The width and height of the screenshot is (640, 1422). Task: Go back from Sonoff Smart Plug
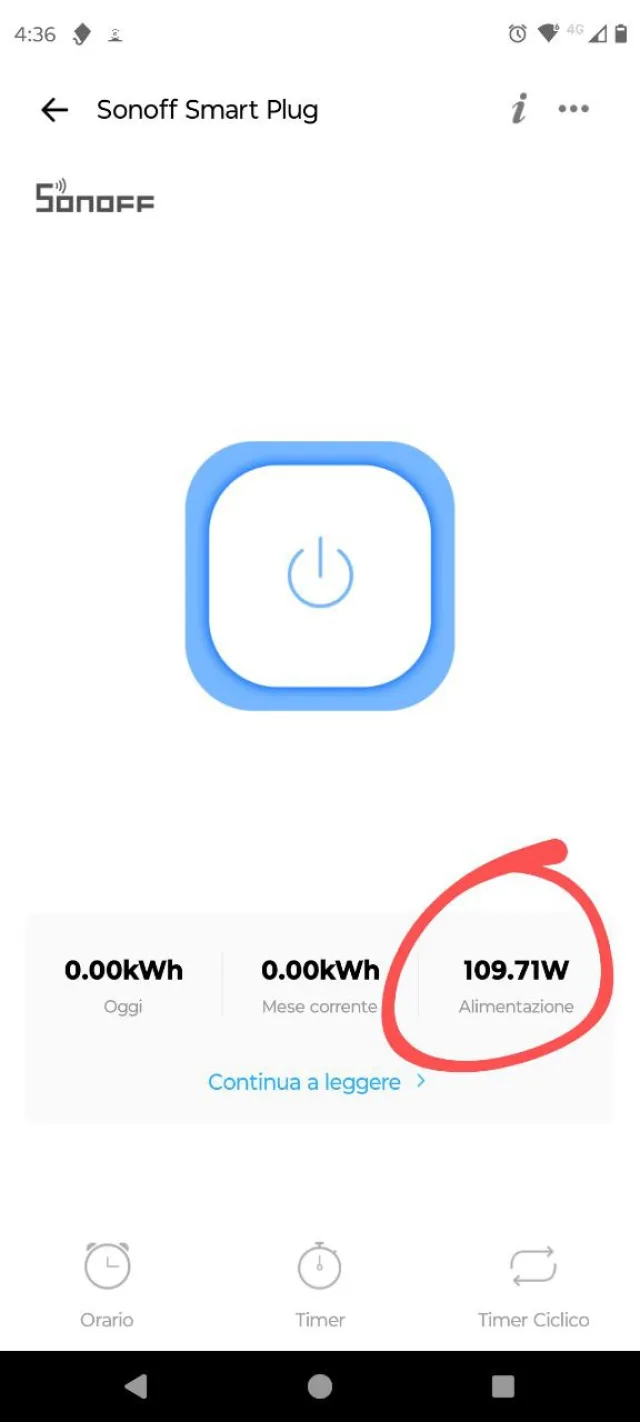[x=54, y=110]
